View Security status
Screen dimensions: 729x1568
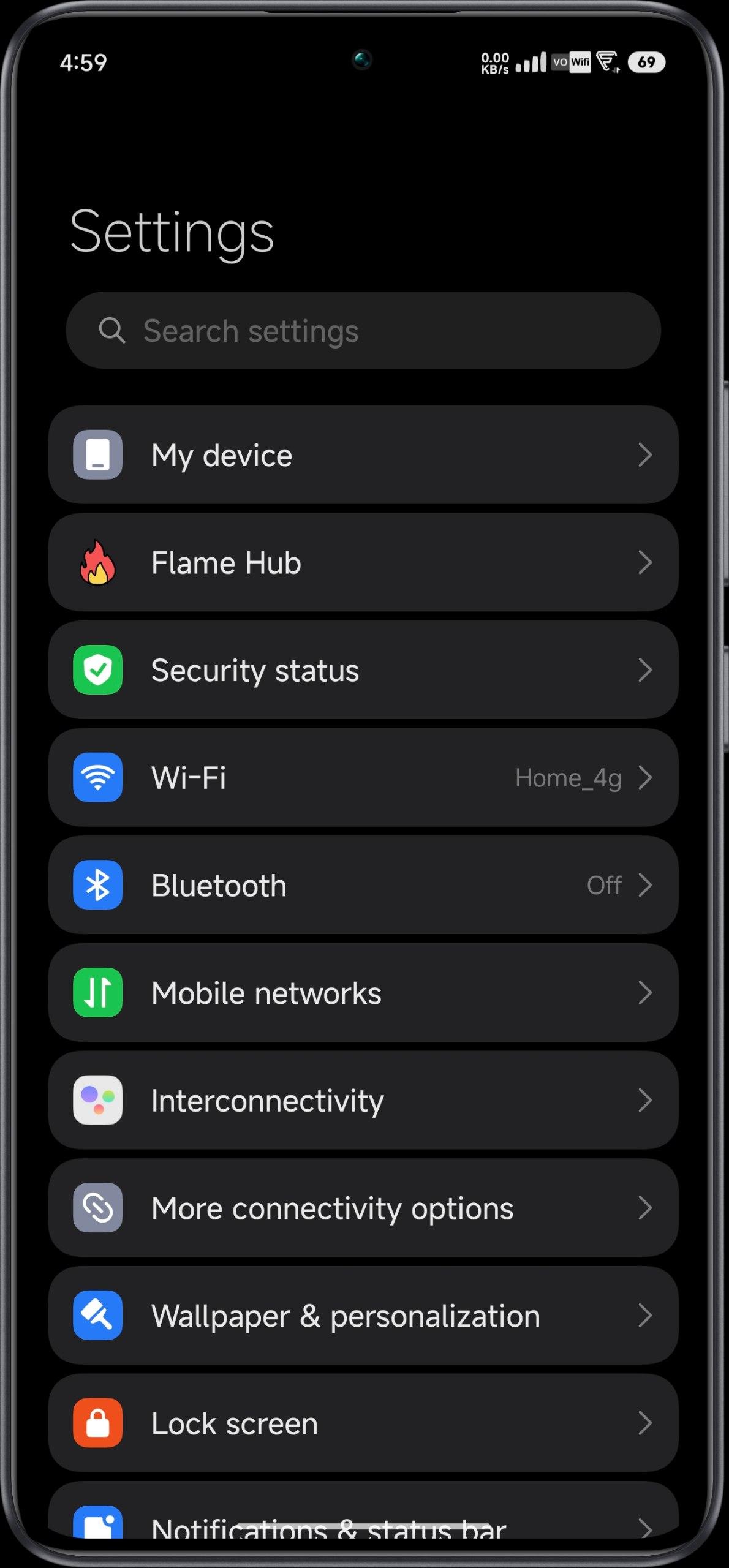363,669
